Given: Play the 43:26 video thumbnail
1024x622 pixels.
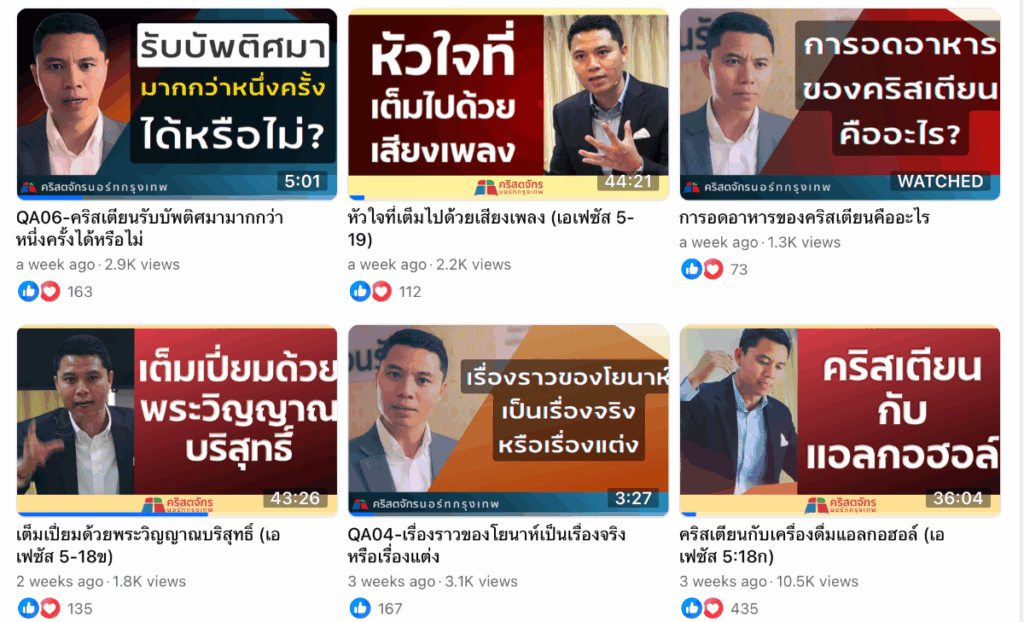Looking at the screenshot, I should pyautogui.click(x=177, y=420).
